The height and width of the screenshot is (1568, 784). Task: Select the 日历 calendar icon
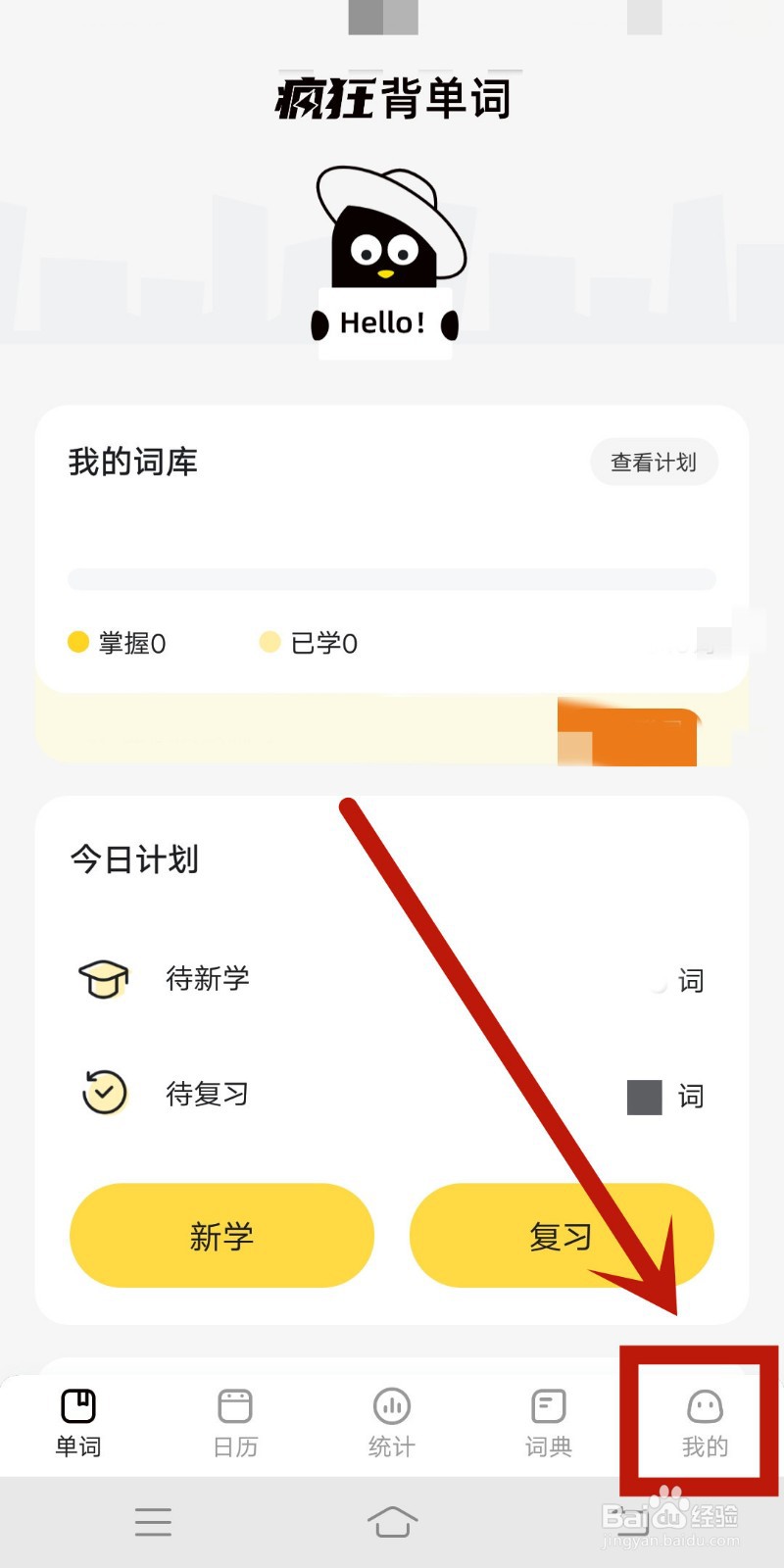[234, 1405]
